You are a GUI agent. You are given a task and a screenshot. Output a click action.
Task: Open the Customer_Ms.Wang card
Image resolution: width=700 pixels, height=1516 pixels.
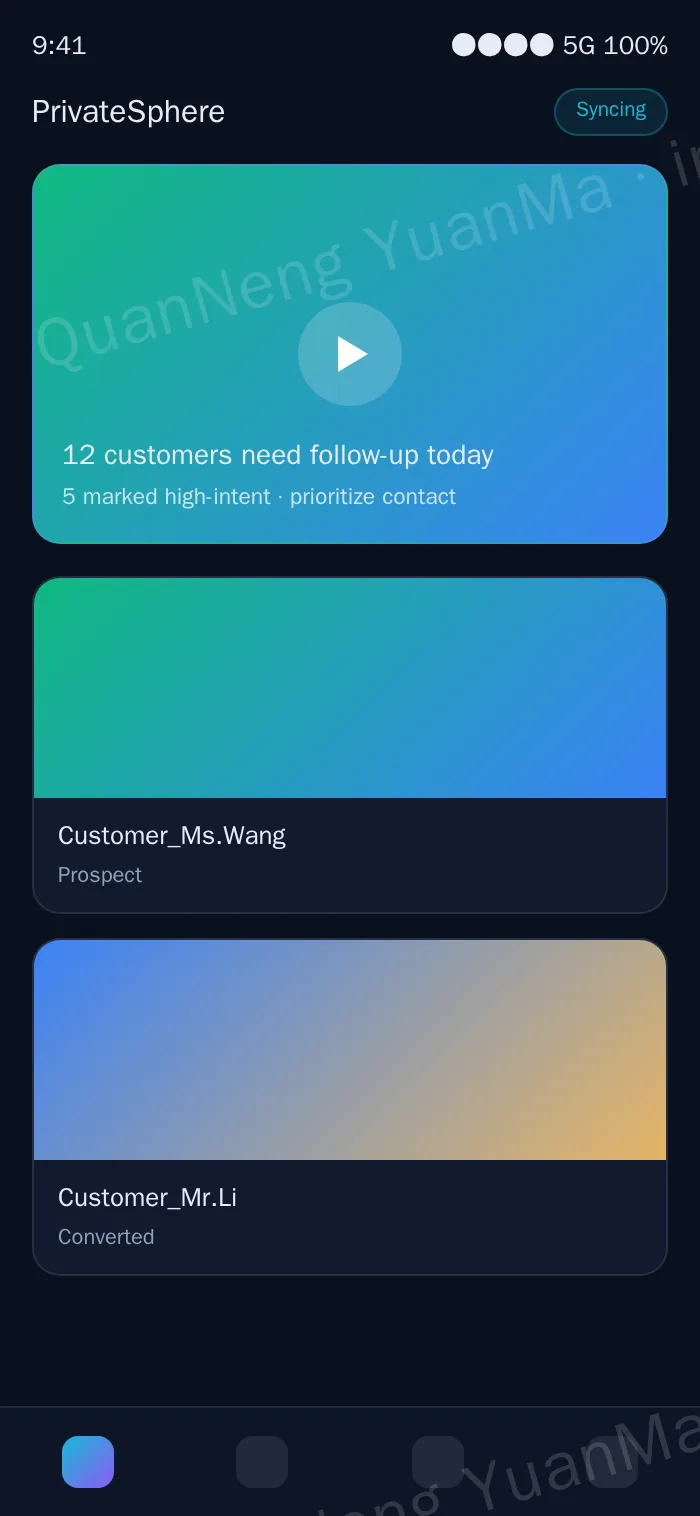click(x=350, y=745)
